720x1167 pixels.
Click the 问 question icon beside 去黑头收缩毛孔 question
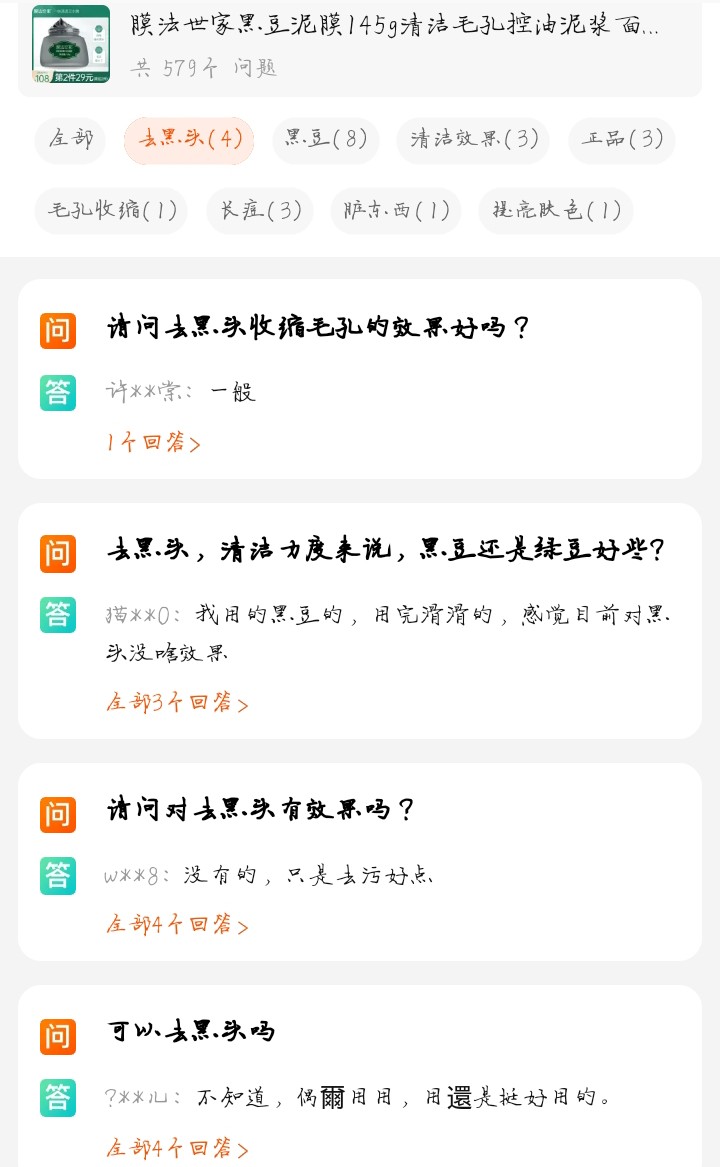click(57, 330)
